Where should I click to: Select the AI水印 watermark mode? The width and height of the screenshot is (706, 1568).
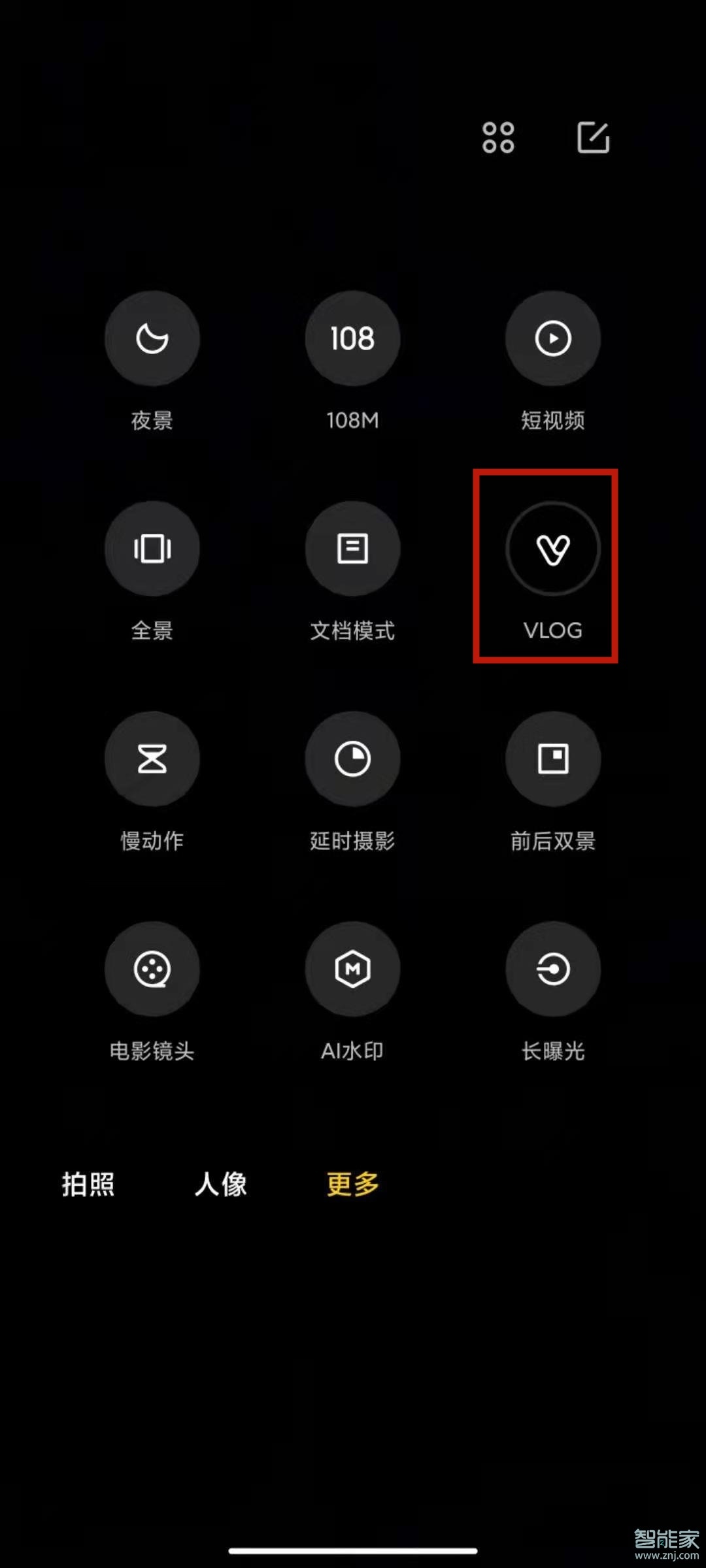tap(352, 969)
